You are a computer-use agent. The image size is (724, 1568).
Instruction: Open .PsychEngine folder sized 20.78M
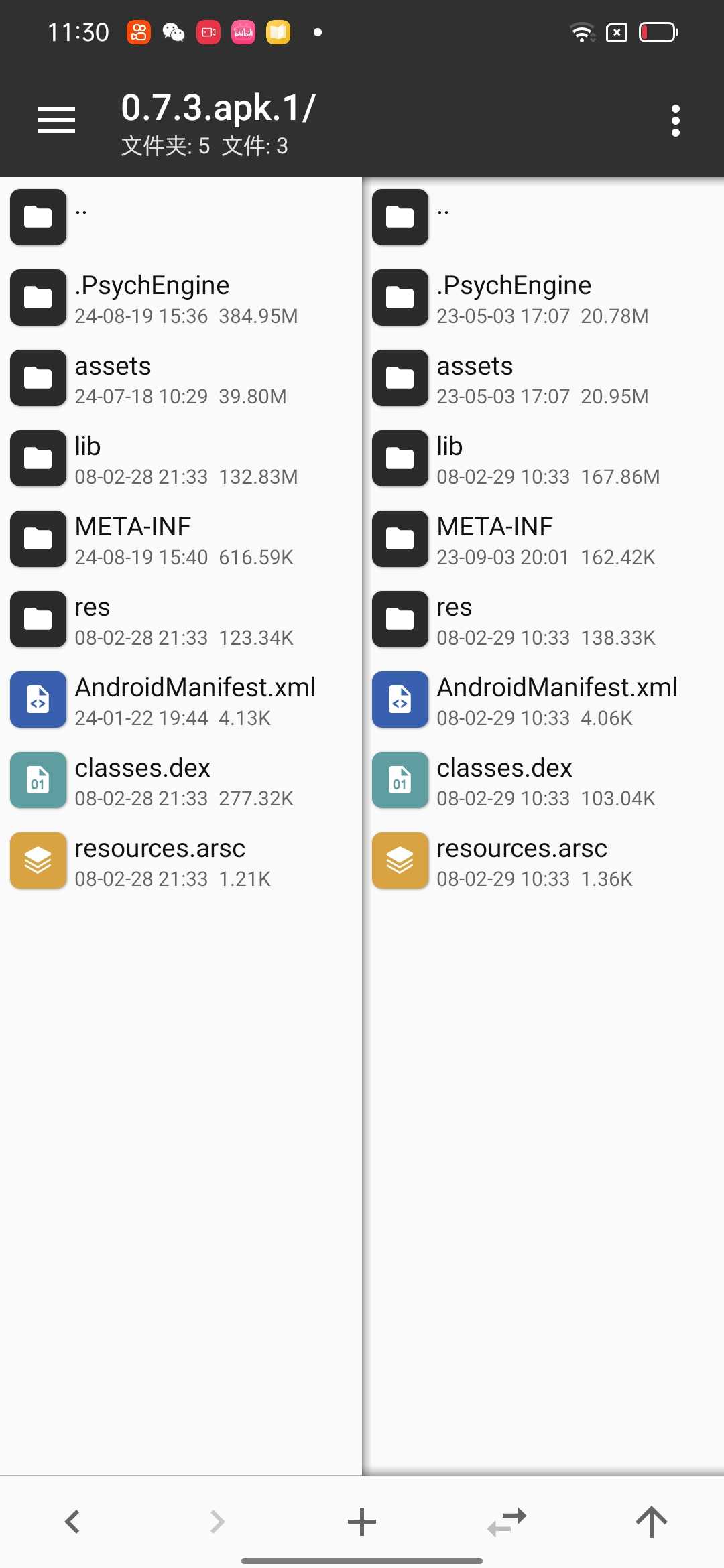click(543, 298)
